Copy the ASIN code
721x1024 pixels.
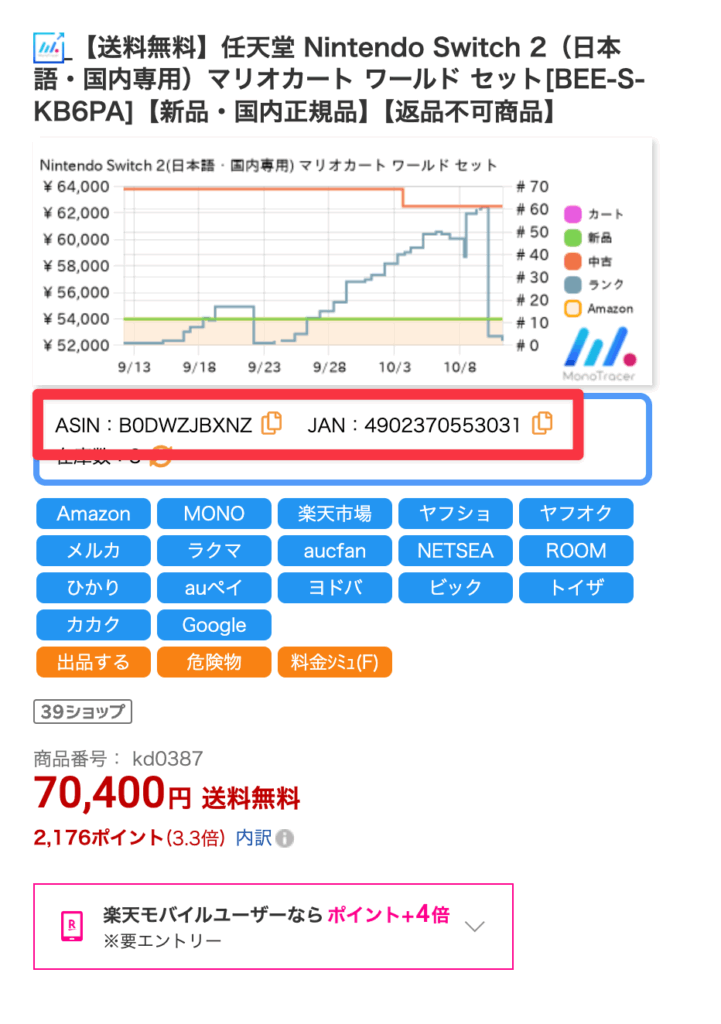point(271,424)
